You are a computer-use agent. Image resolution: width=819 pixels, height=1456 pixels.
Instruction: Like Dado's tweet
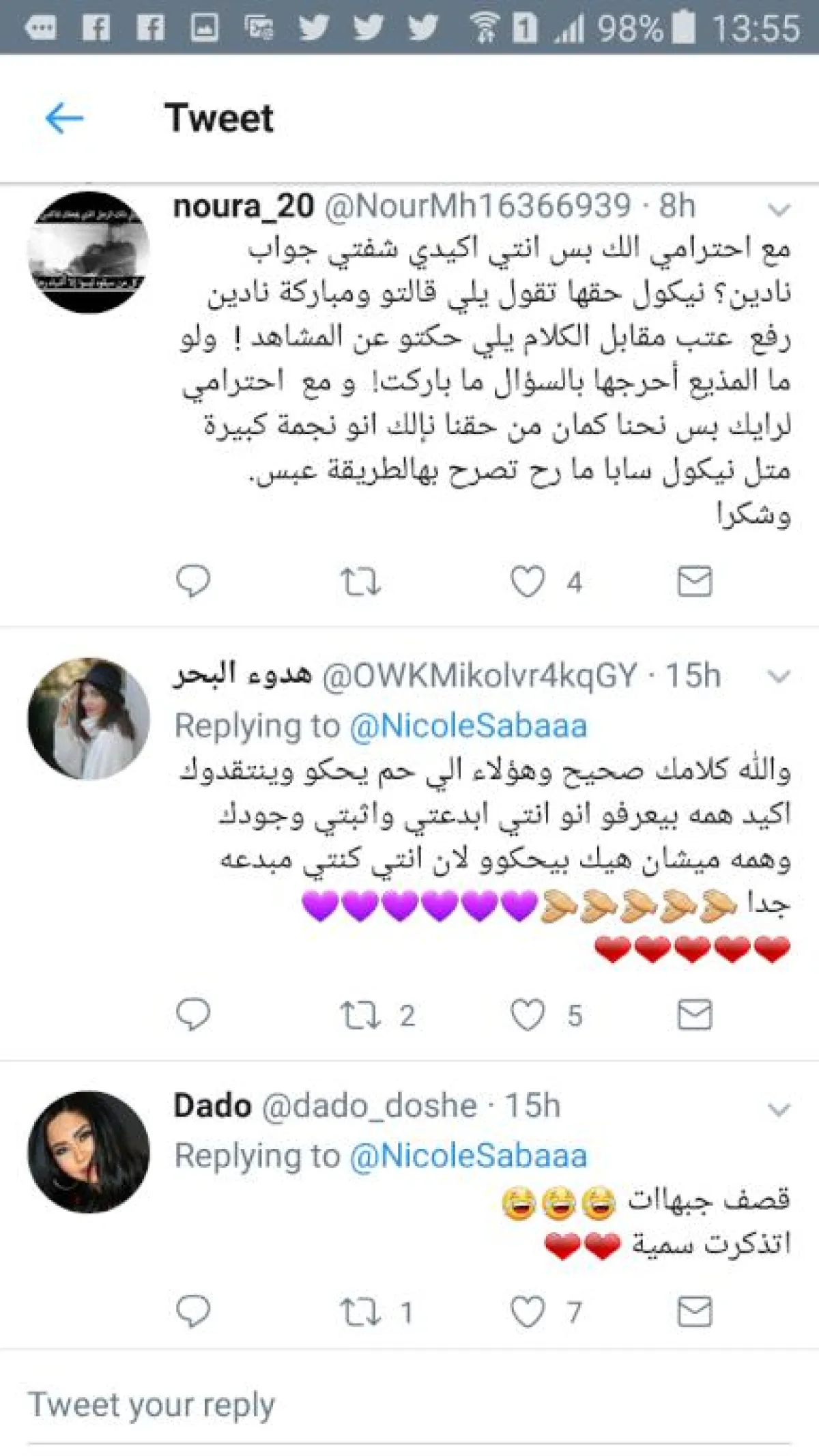(528, 1311)
